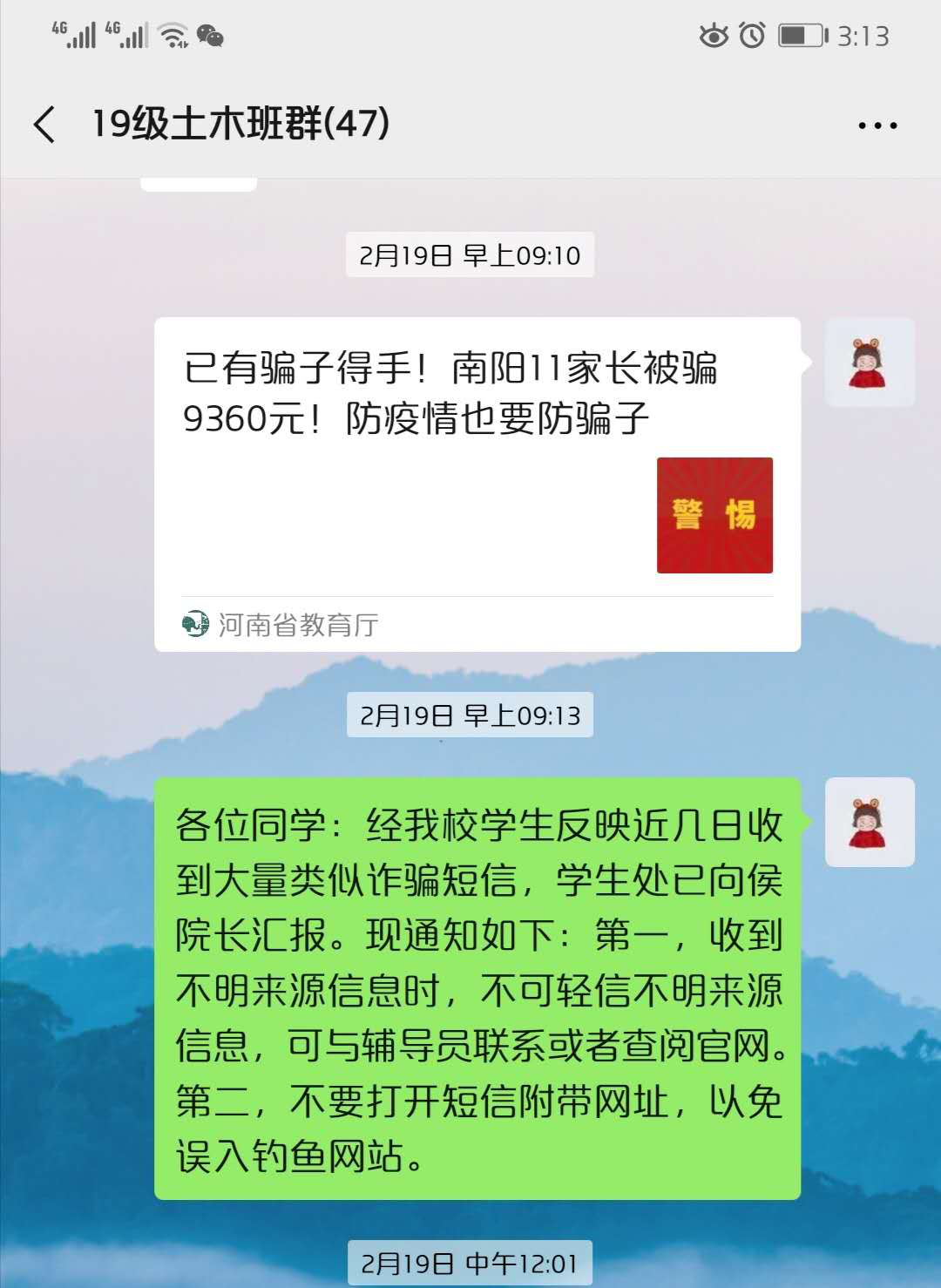Screen dimensions: 941x1288
Task: Go back from the 19级土木班群 chat
Action: (45, 125)
